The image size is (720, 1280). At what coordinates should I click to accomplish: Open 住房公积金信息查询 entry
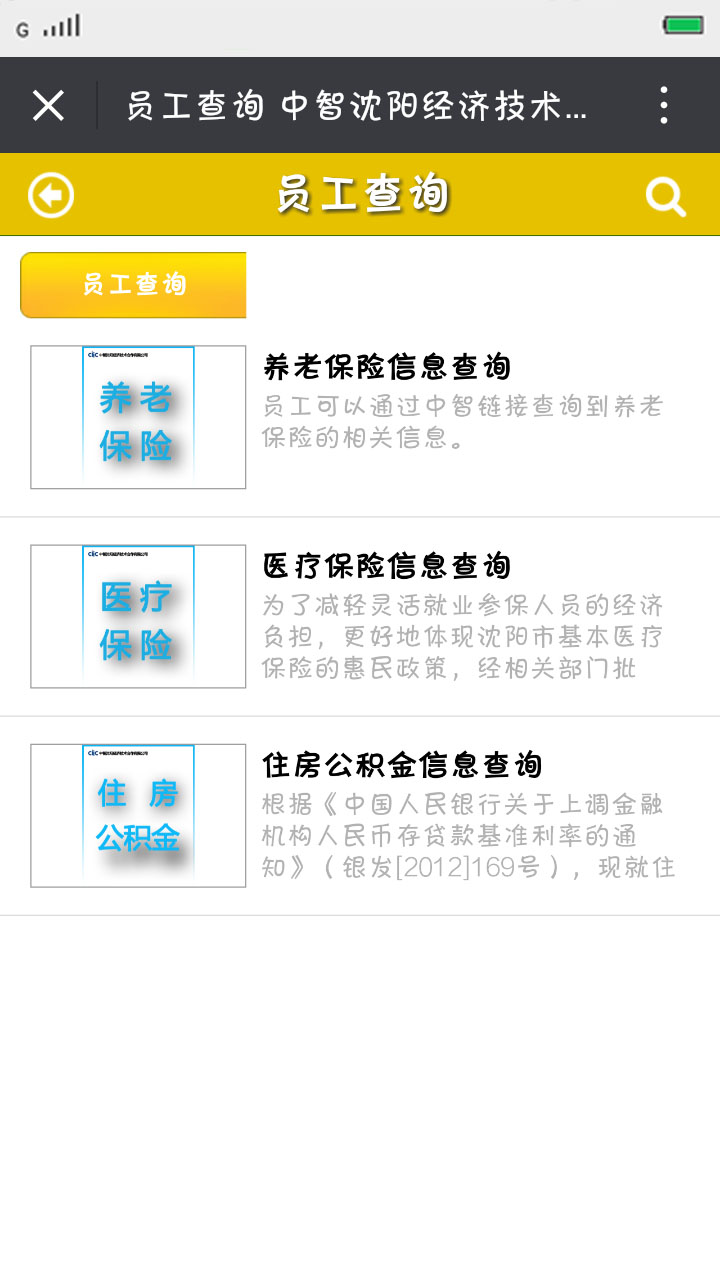402,766
